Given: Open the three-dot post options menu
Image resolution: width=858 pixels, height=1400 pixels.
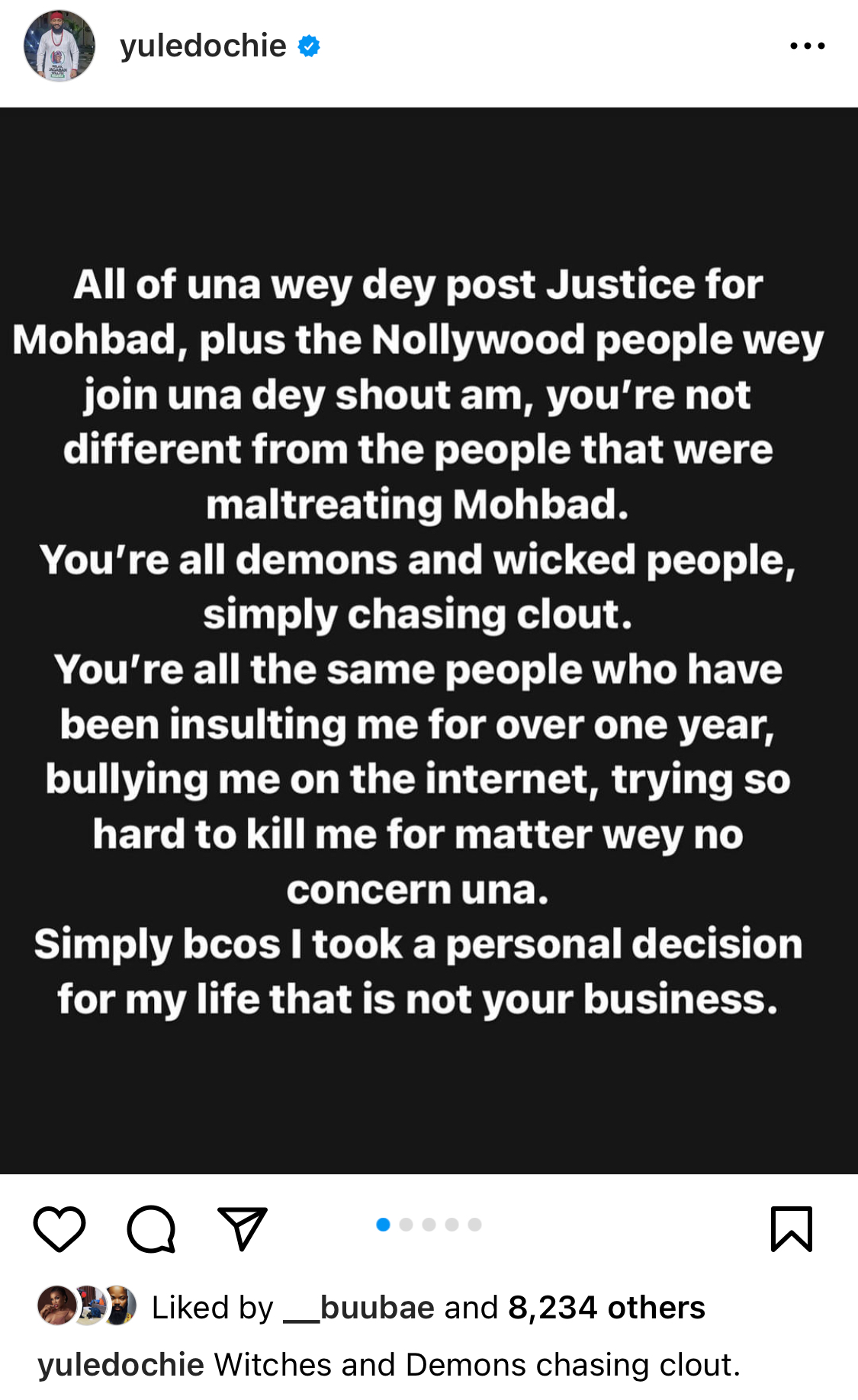Looking at the screenshot, I should pyautogui.click(x=807, y=46).
